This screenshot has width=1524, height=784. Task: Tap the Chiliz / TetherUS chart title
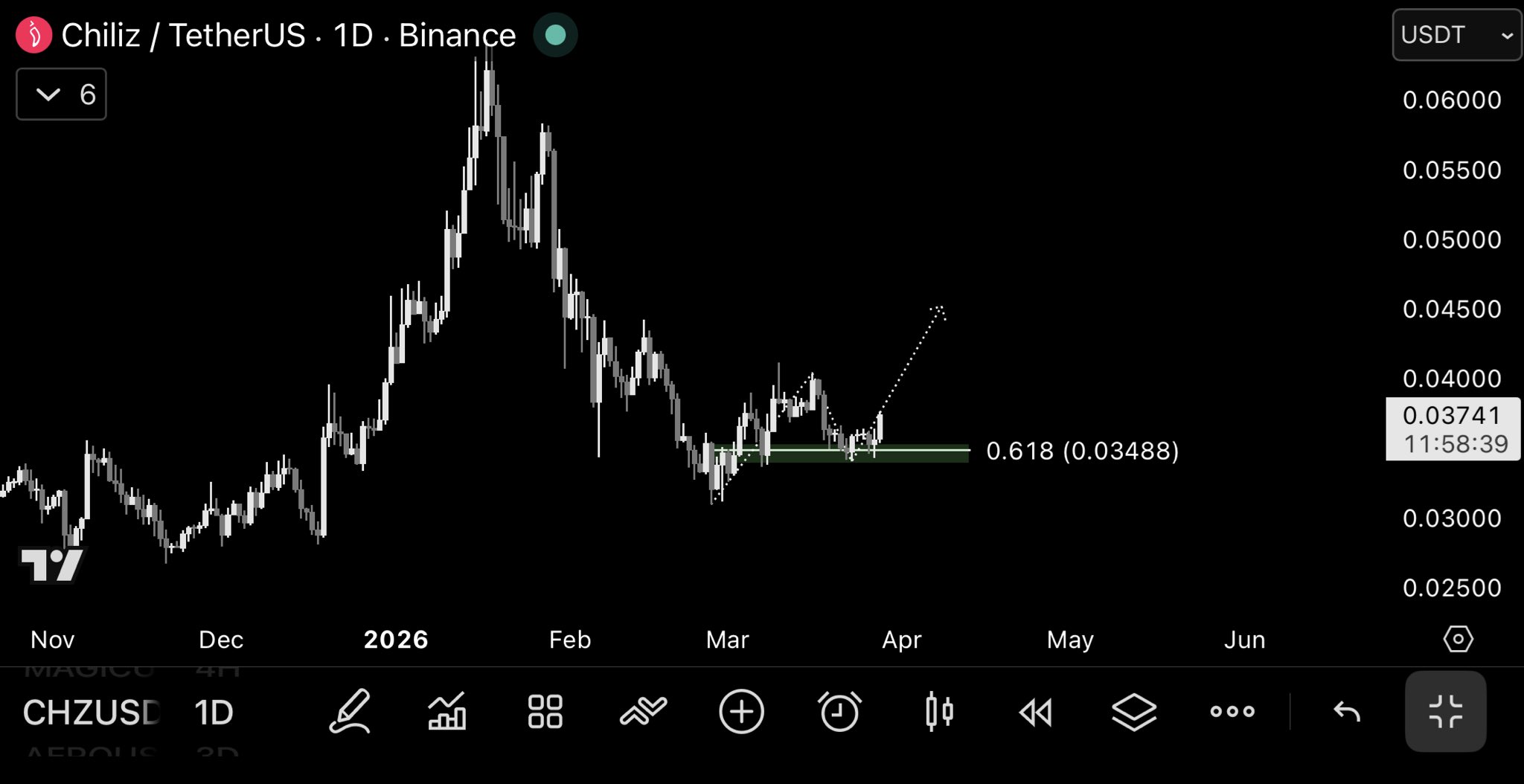(288, 35)
